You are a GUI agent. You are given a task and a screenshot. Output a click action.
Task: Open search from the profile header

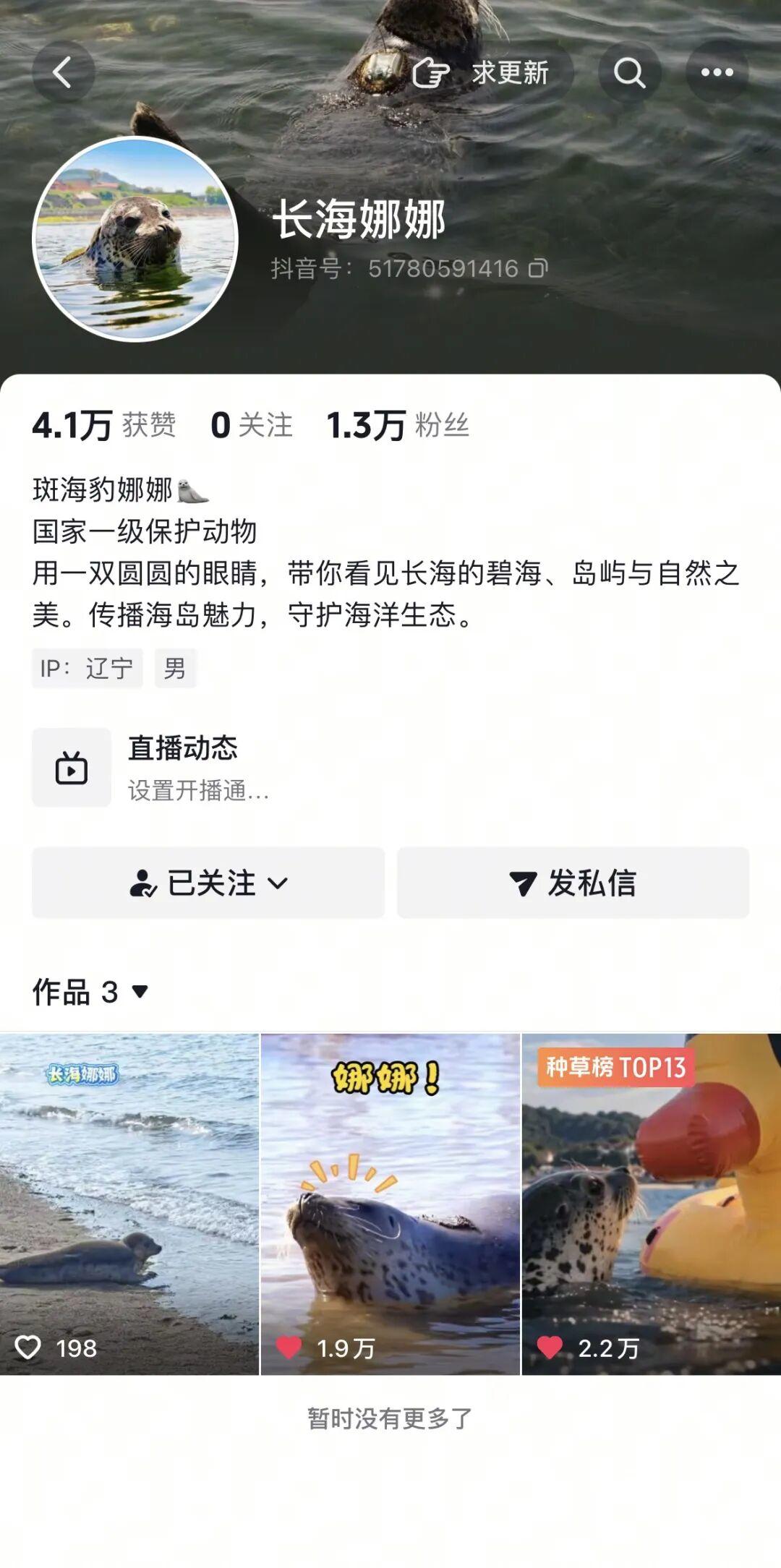[x=629, y=72]
